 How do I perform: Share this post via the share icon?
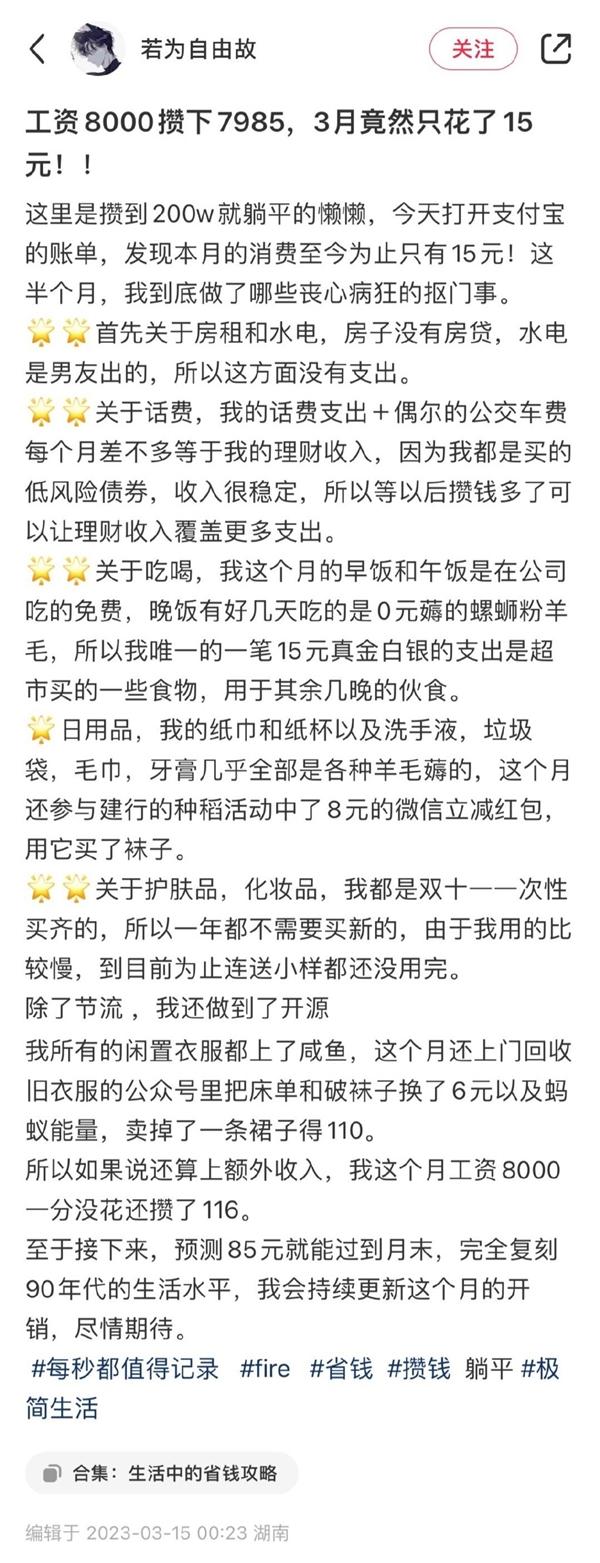[x=555, y=49]
